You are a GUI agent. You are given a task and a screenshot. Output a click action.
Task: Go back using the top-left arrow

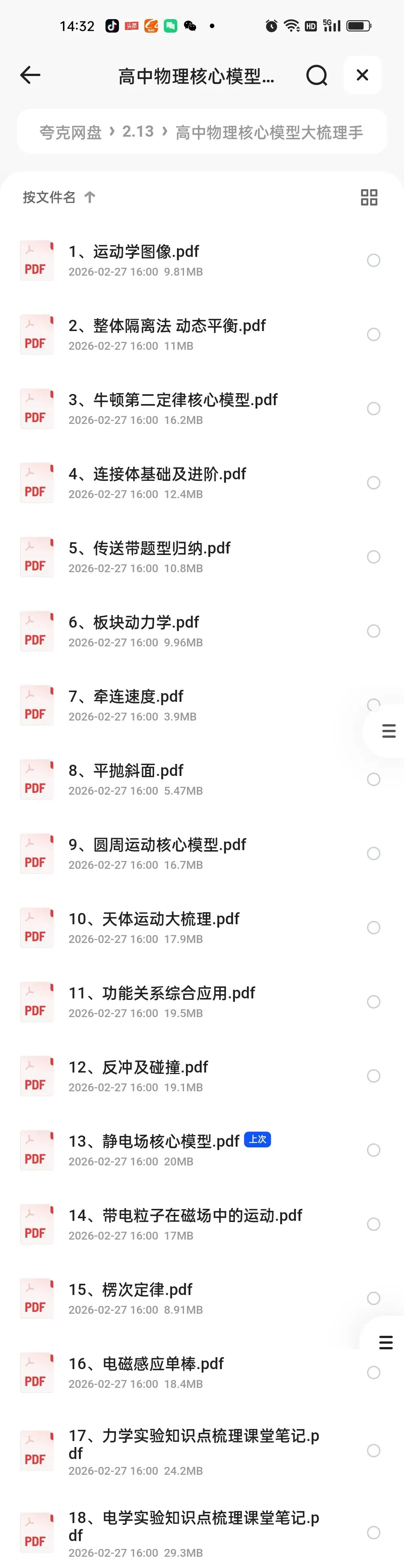(x=30, y=76)
